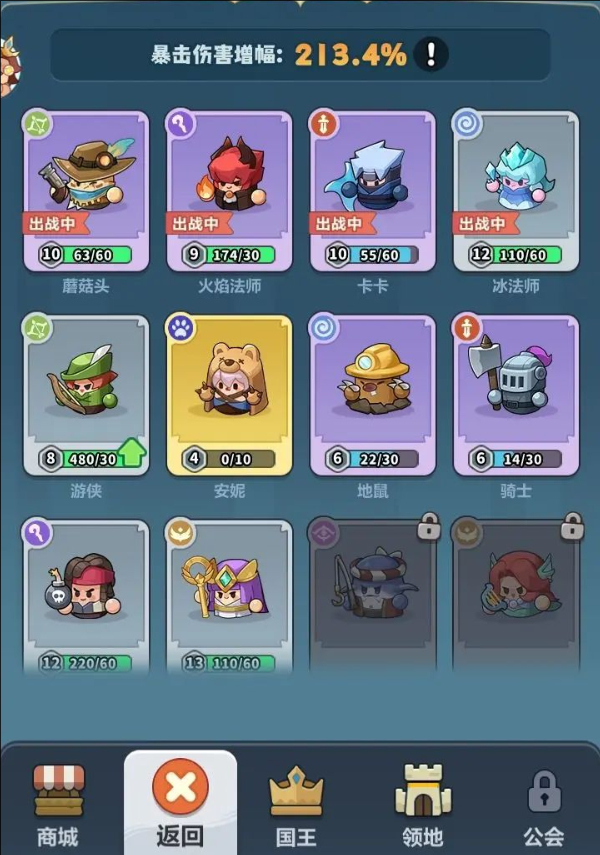Select the 火焰法师 hero card

[x=229, y=190]
